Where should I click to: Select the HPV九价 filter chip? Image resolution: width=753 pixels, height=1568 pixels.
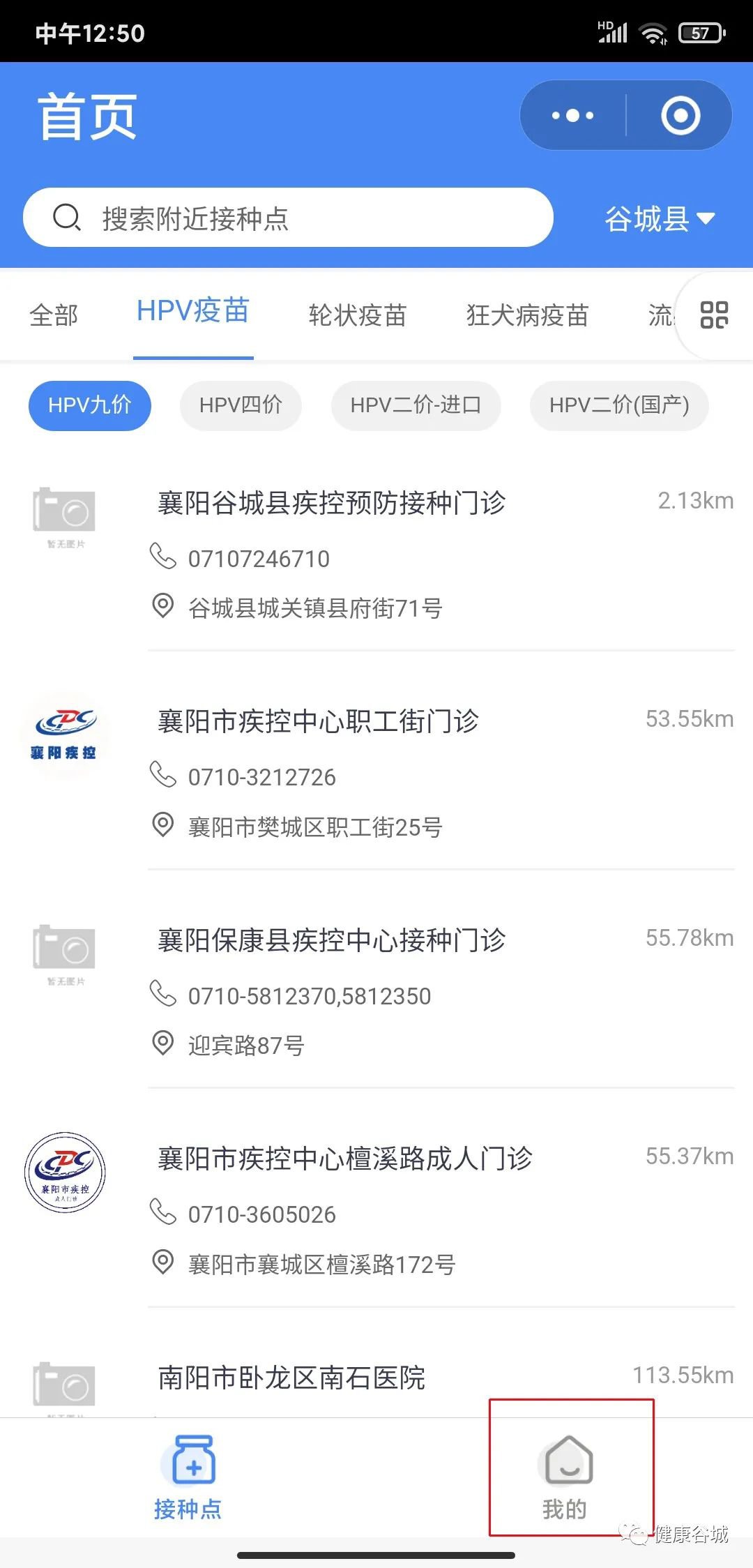pyautogui.click(x=90, y=405)
